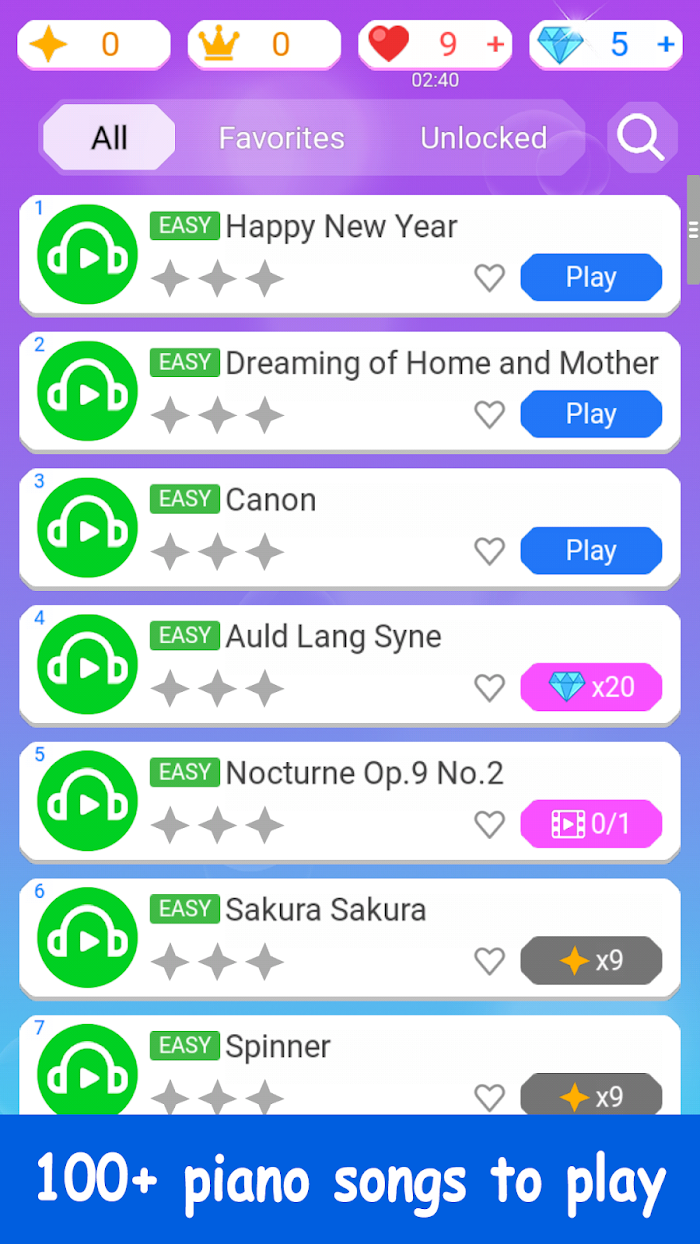
Task: Tap the x9 star button for Spinner
Action: tap(591, 1095)
